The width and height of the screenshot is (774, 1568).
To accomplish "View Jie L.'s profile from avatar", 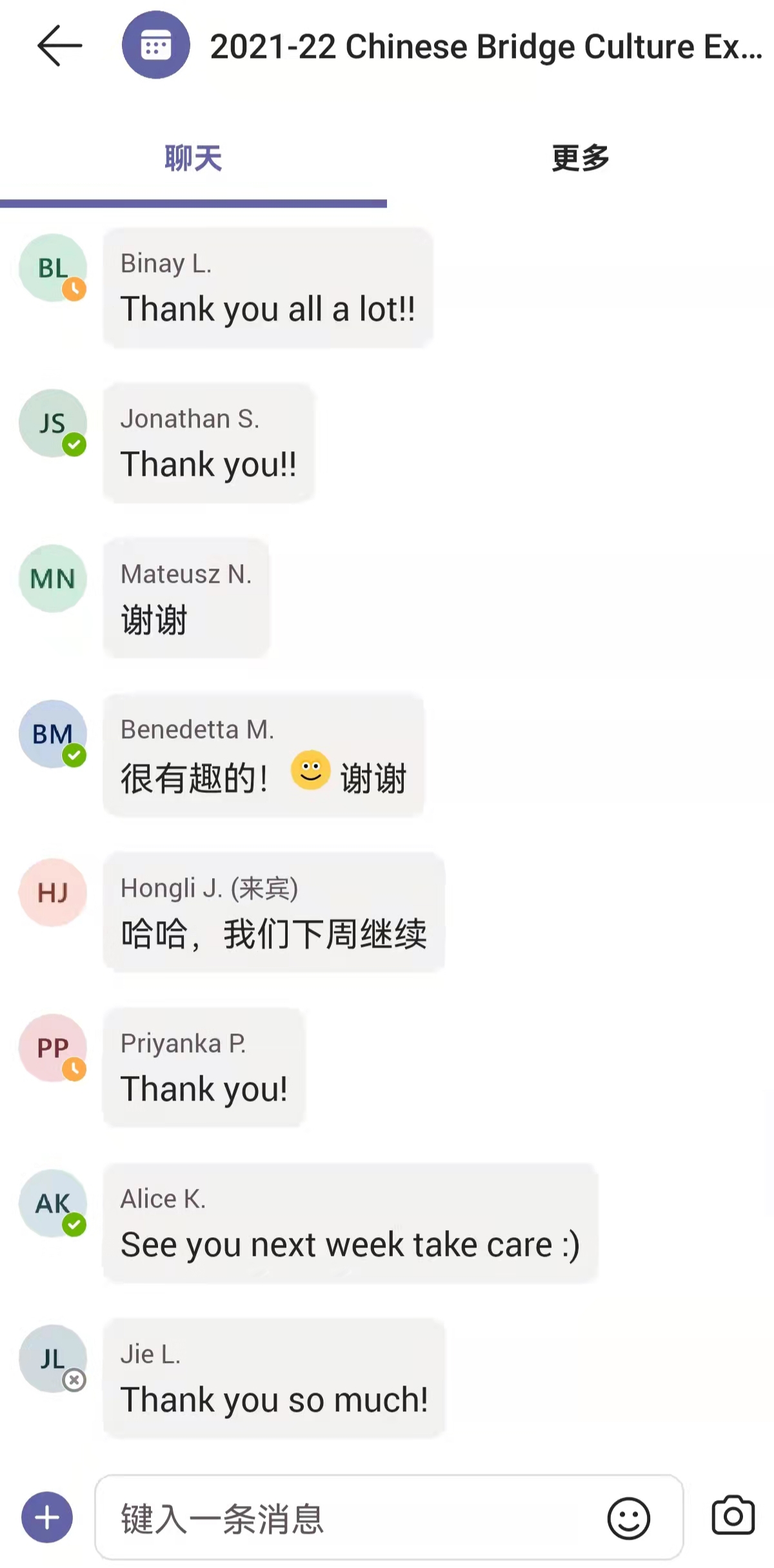I will click(x=53, y=1358).
